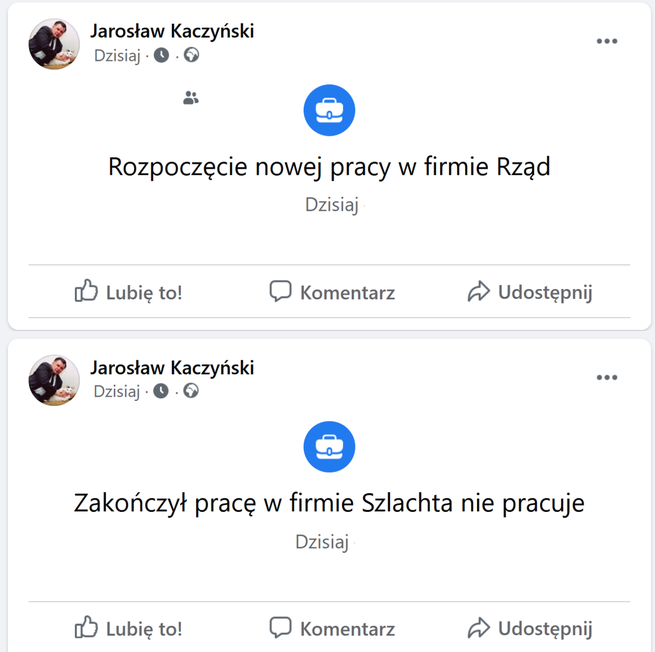Screen dimensions: 655x652
Task: Share the Szlachta nie pracuje post
Action: (x=530, y=629)
